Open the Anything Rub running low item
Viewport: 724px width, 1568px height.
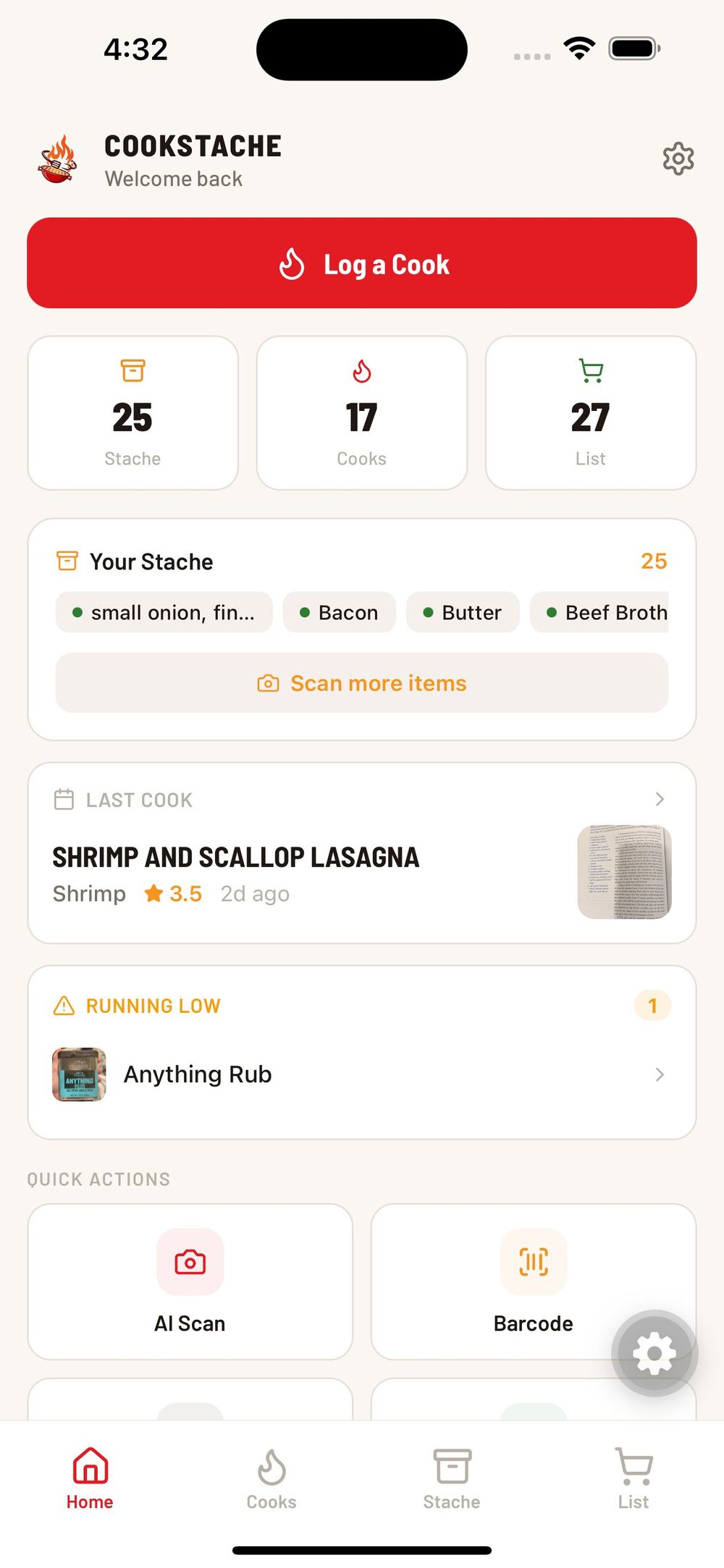point(361,1075)
